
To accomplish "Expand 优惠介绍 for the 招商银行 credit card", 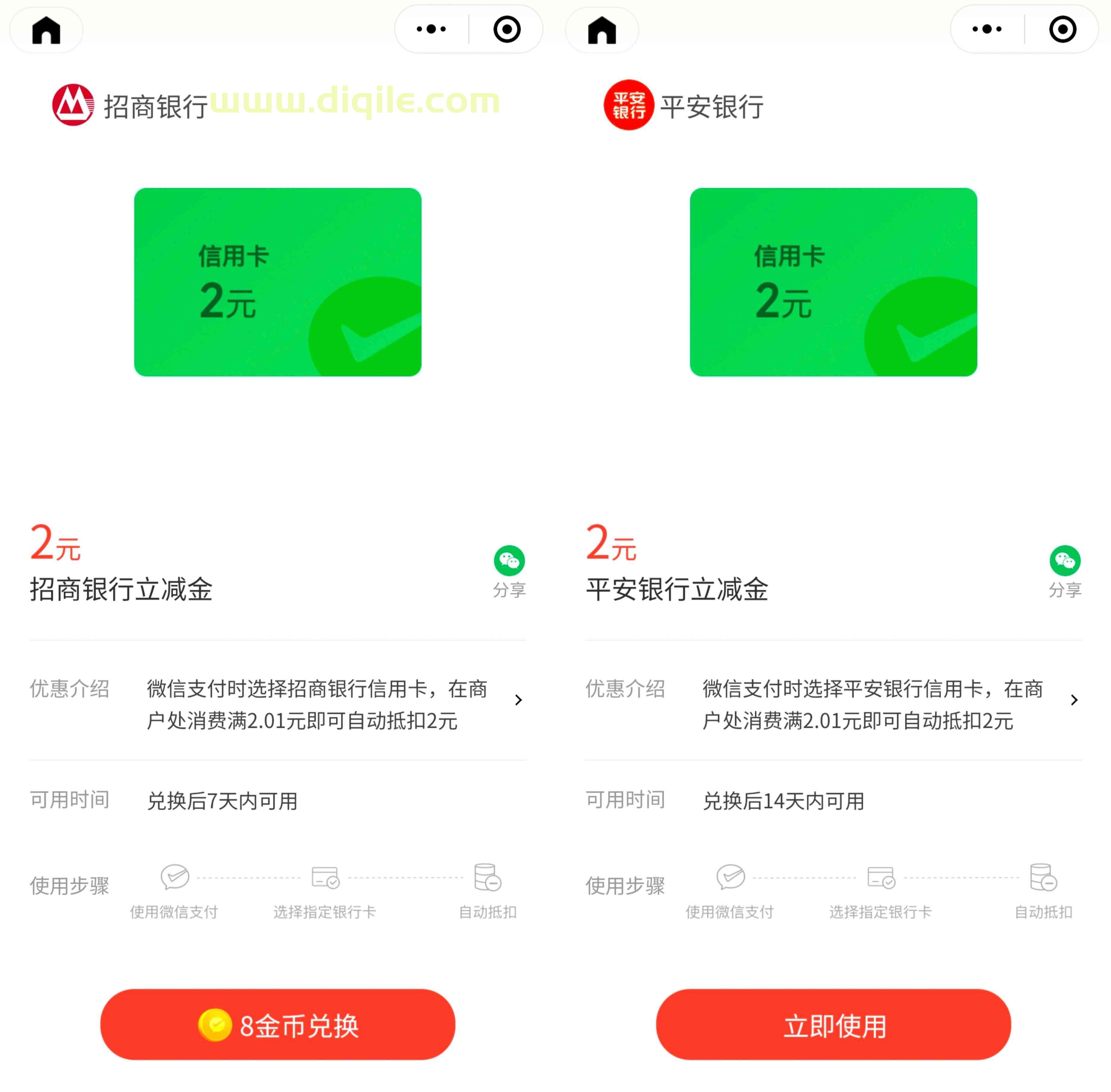I will click(x=518, y=700).
